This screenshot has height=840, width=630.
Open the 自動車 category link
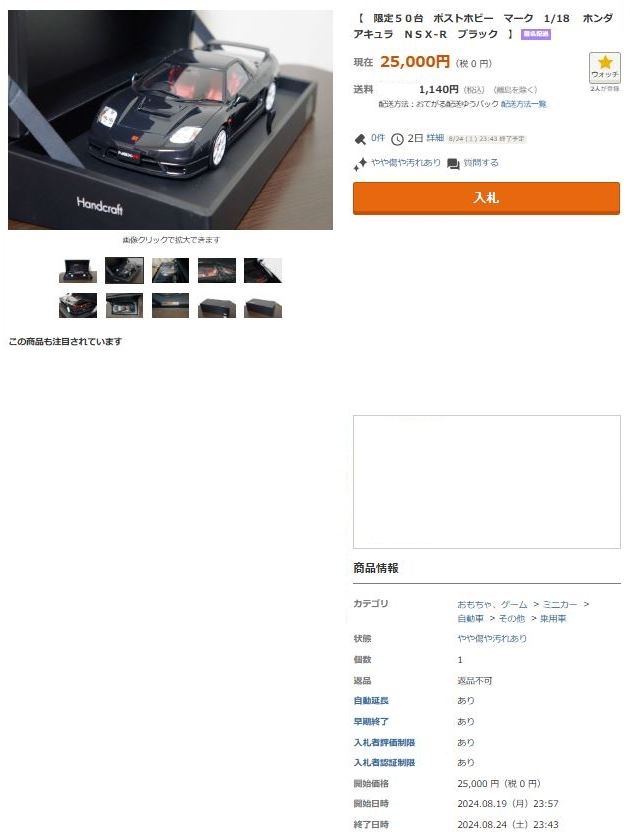point(471,619)
